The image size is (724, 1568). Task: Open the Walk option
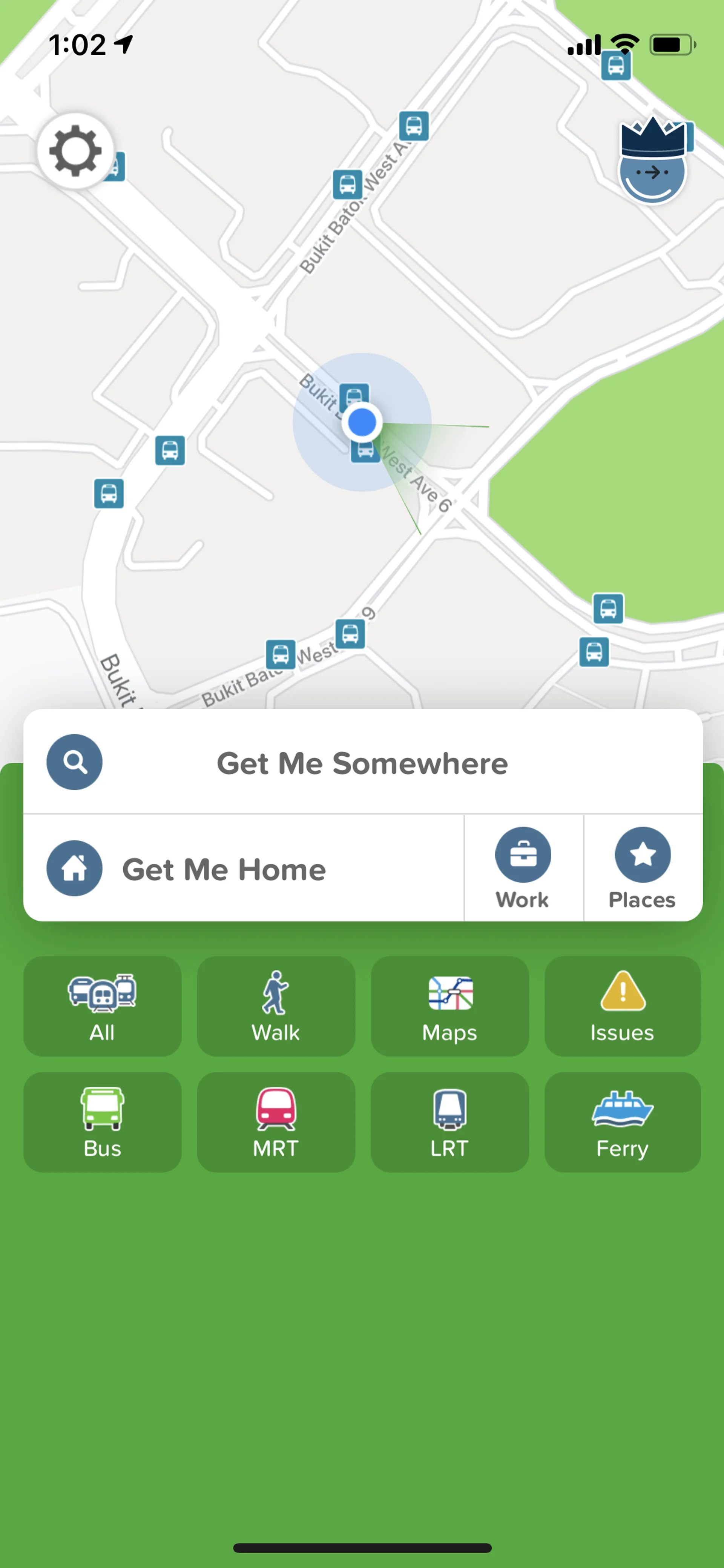coord(276,1006)
